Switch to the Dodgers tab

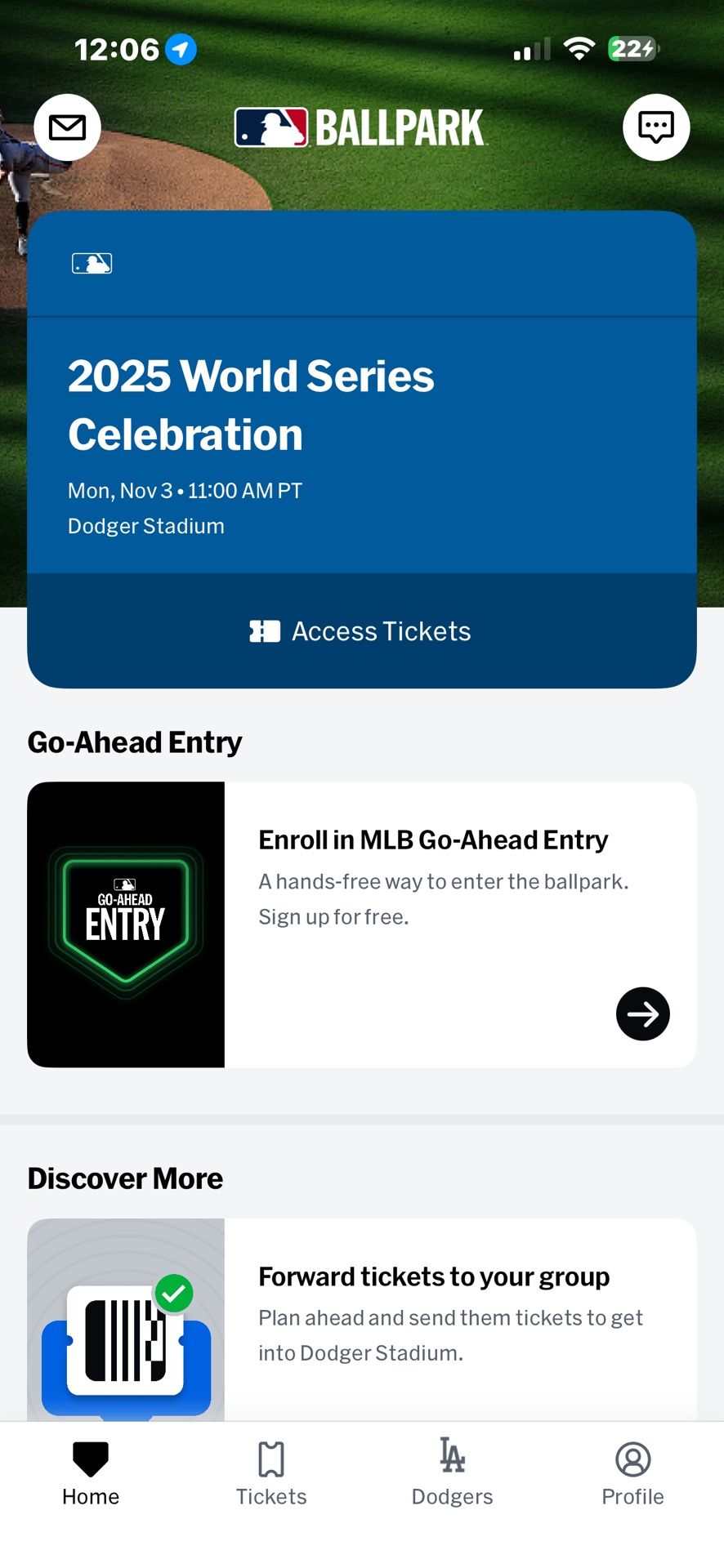click(452, 1473)
